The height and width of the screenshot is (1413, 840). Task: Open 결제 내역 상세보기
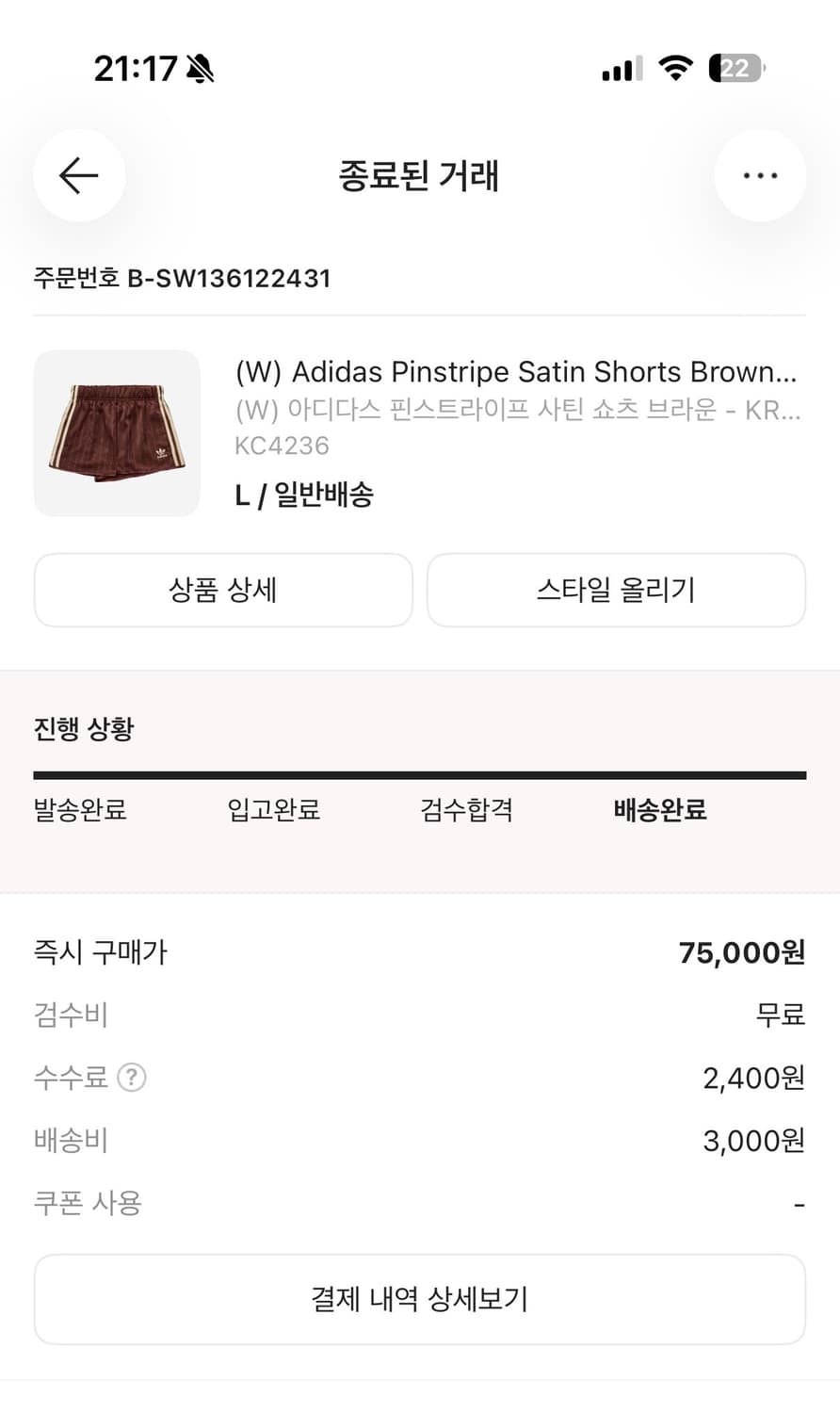click(x=420, y=1299)
